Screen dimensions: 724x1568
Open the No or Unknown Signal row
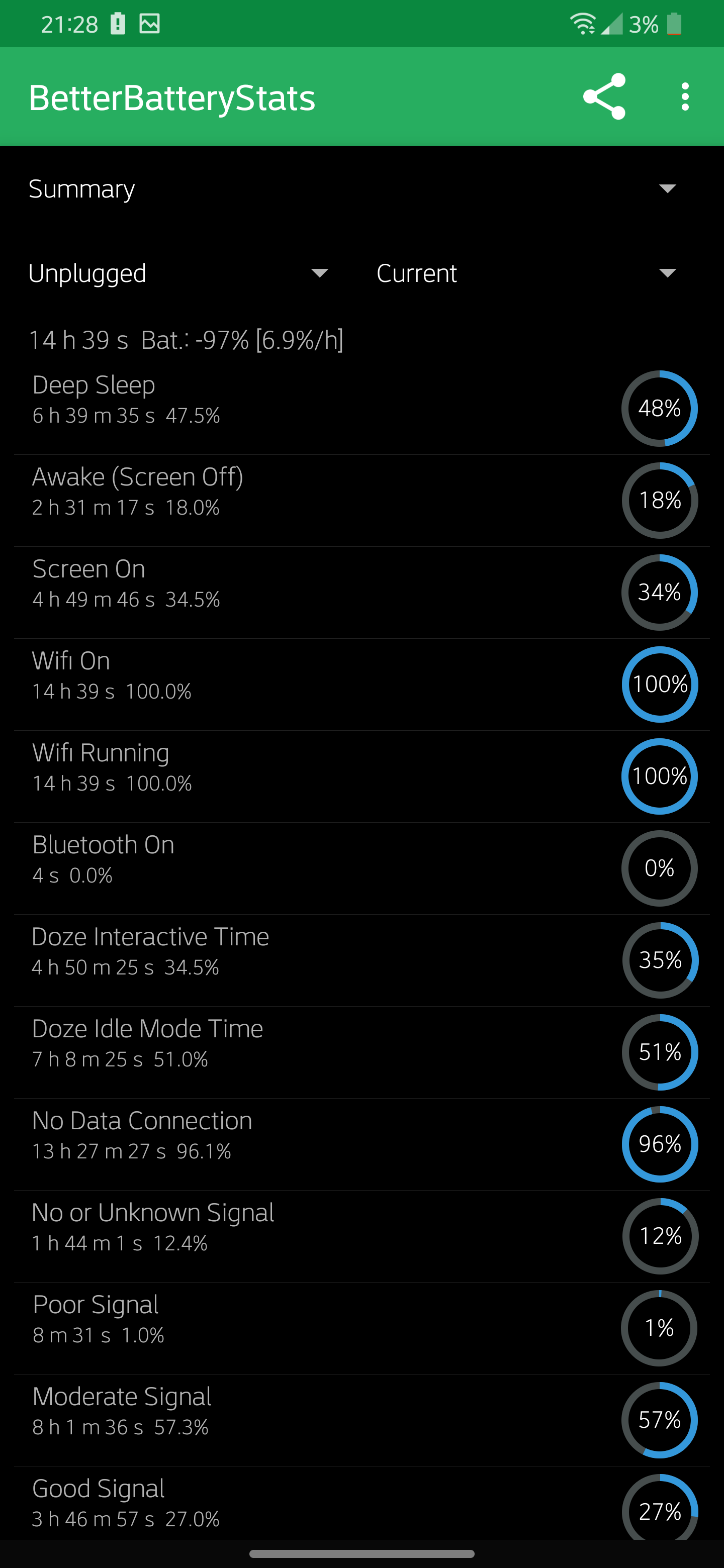pyautogui.click(x=361, y=1236)
